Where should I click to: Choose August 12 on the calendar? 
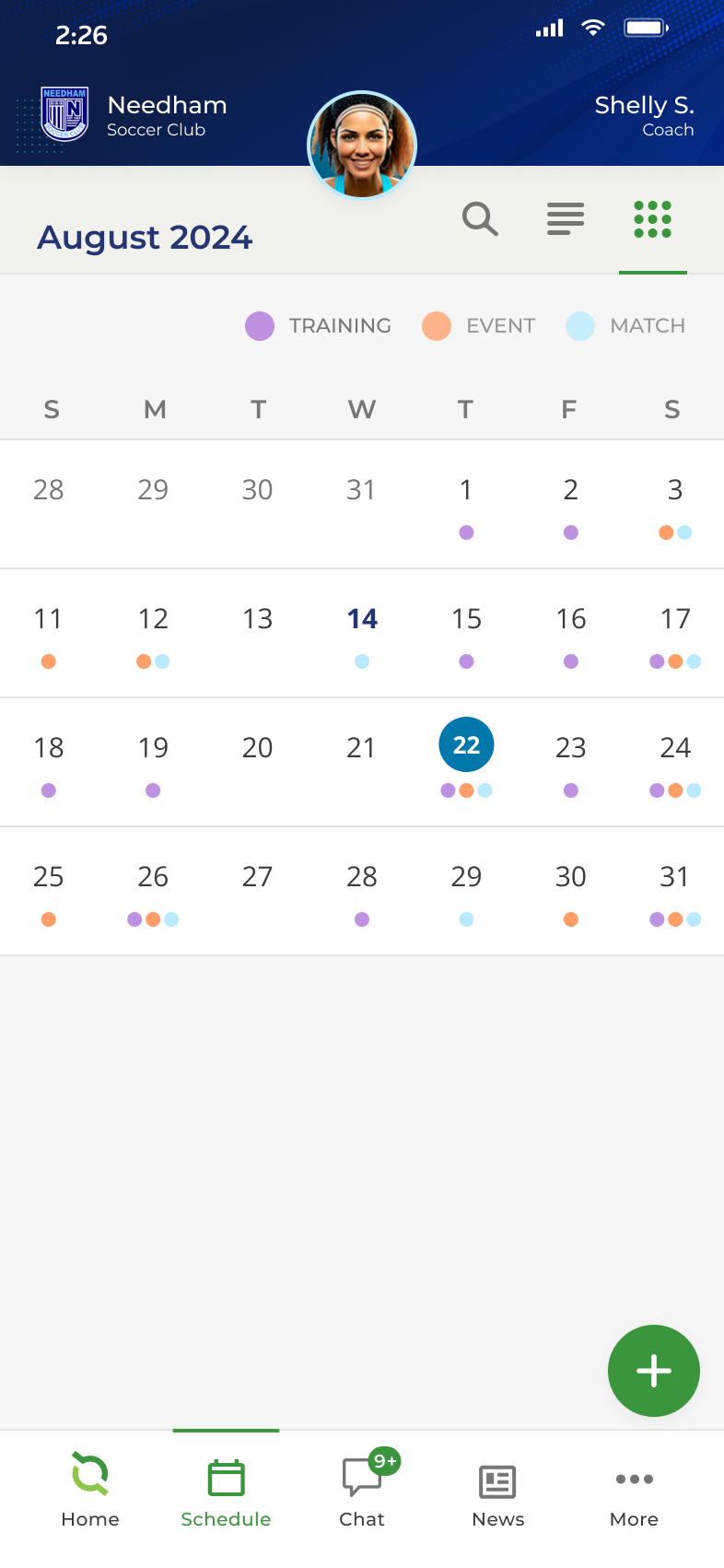(153, 633)
